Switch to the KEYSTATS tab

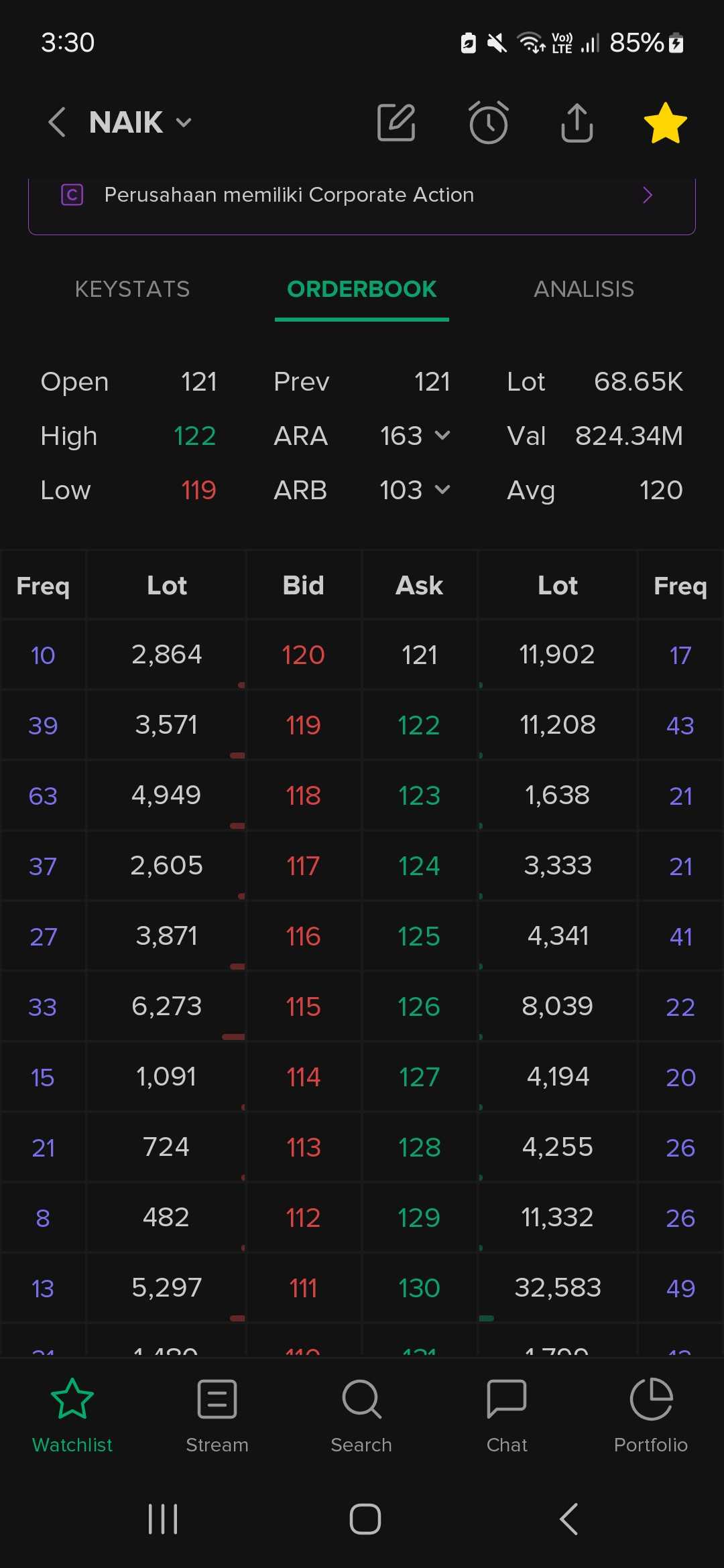(132, 289)
